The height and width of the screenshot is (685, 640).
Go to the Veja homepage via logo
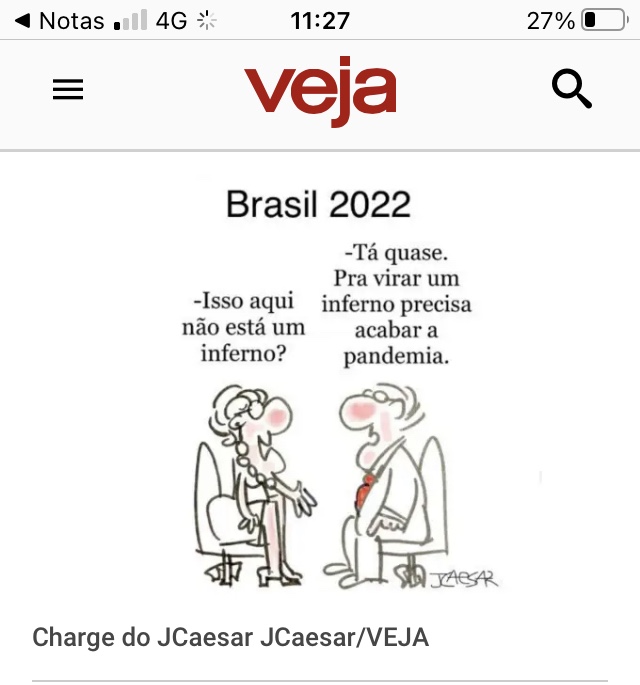point(319,93)
